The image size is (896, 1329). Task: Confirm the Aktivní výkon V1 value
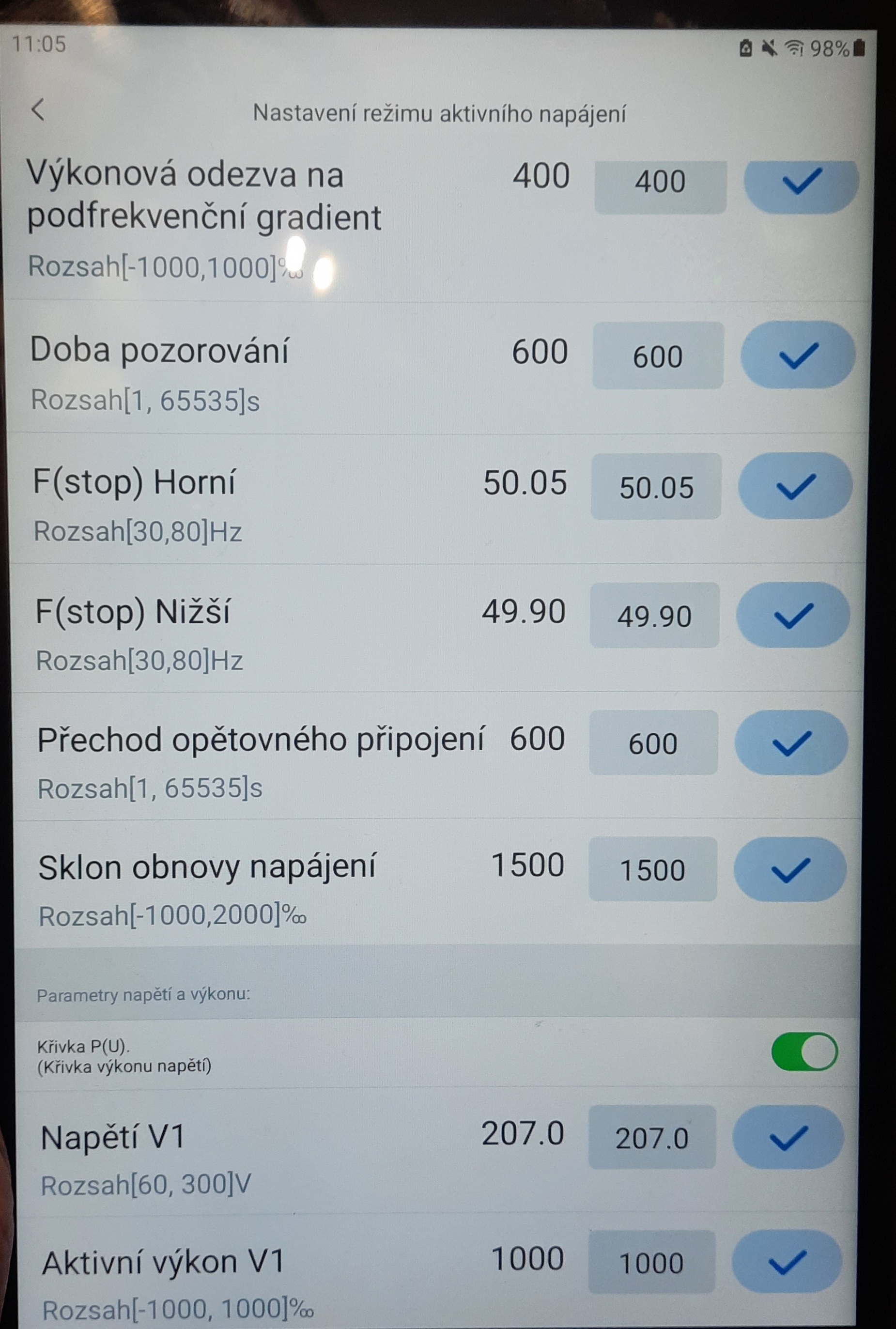coord(788,1262)
